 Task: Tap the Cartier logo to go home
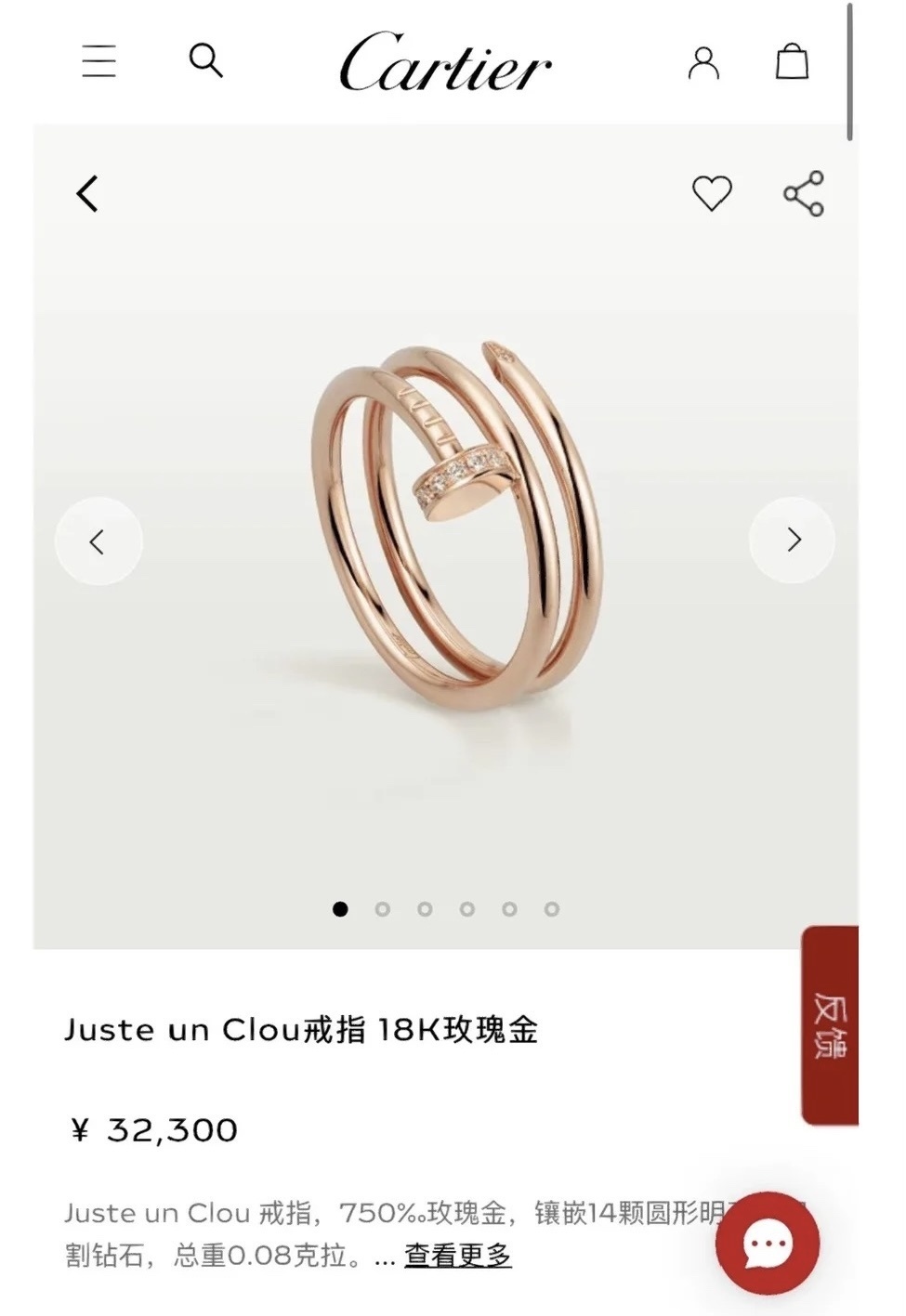pos(445,63)
